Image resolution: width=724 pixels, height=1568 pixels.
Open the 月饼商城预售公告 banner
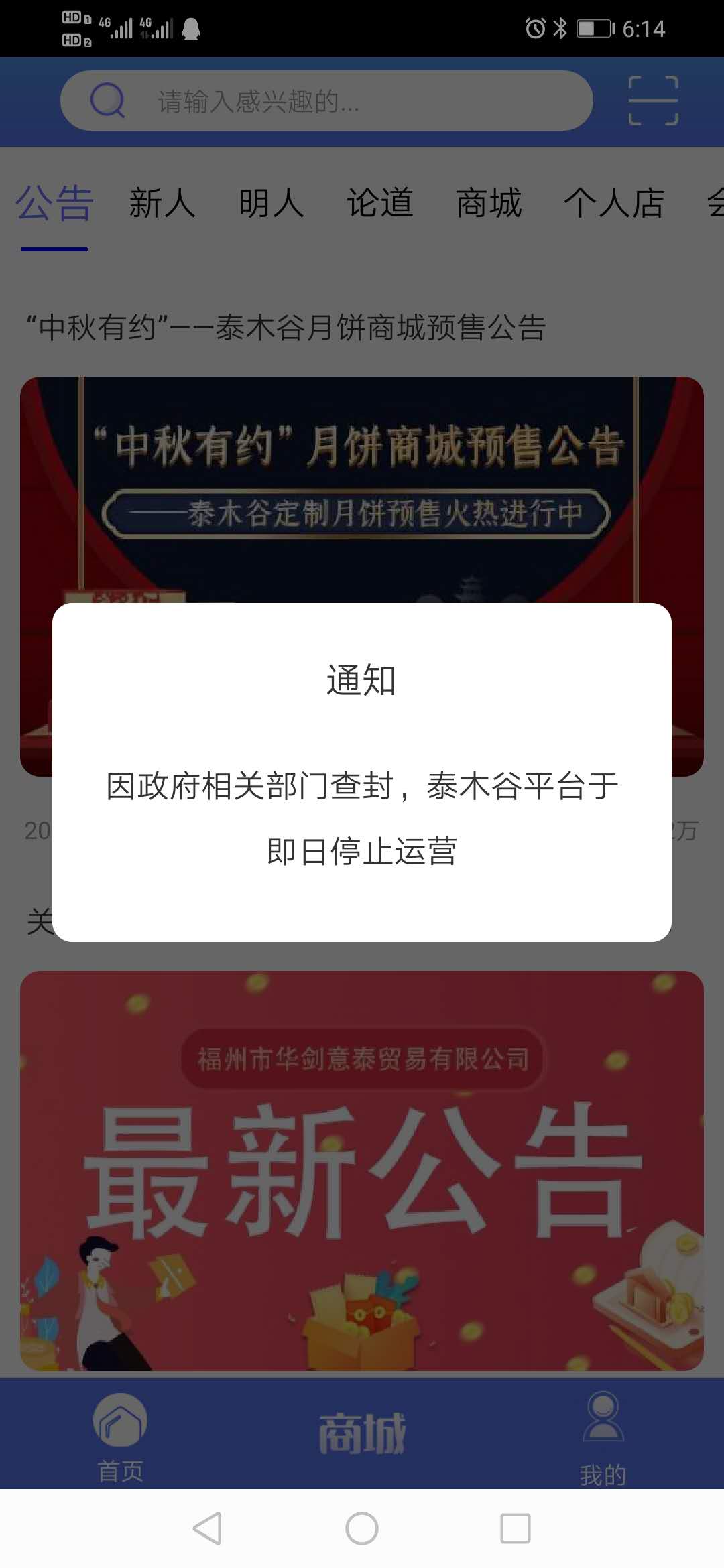[362, 489]
